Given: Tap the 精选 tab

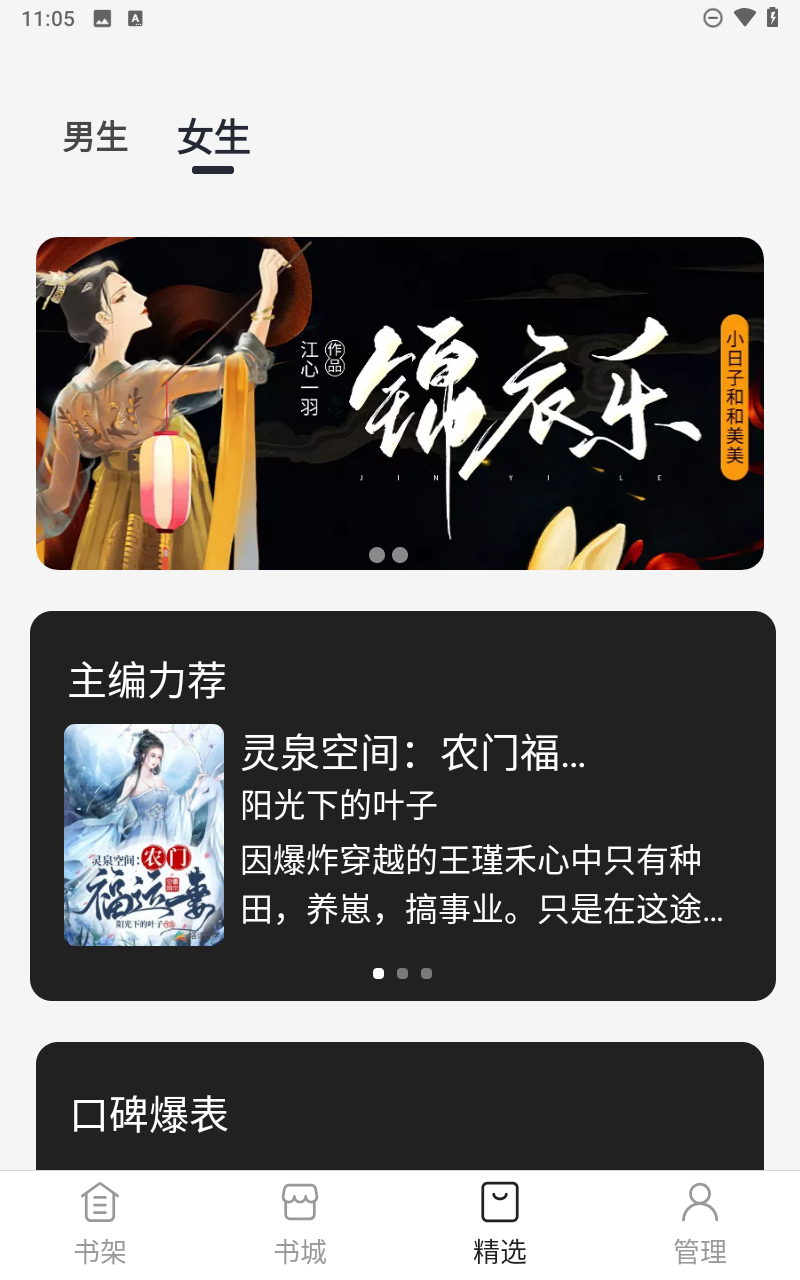Looking at the screenshot, I should point(500,1222).
